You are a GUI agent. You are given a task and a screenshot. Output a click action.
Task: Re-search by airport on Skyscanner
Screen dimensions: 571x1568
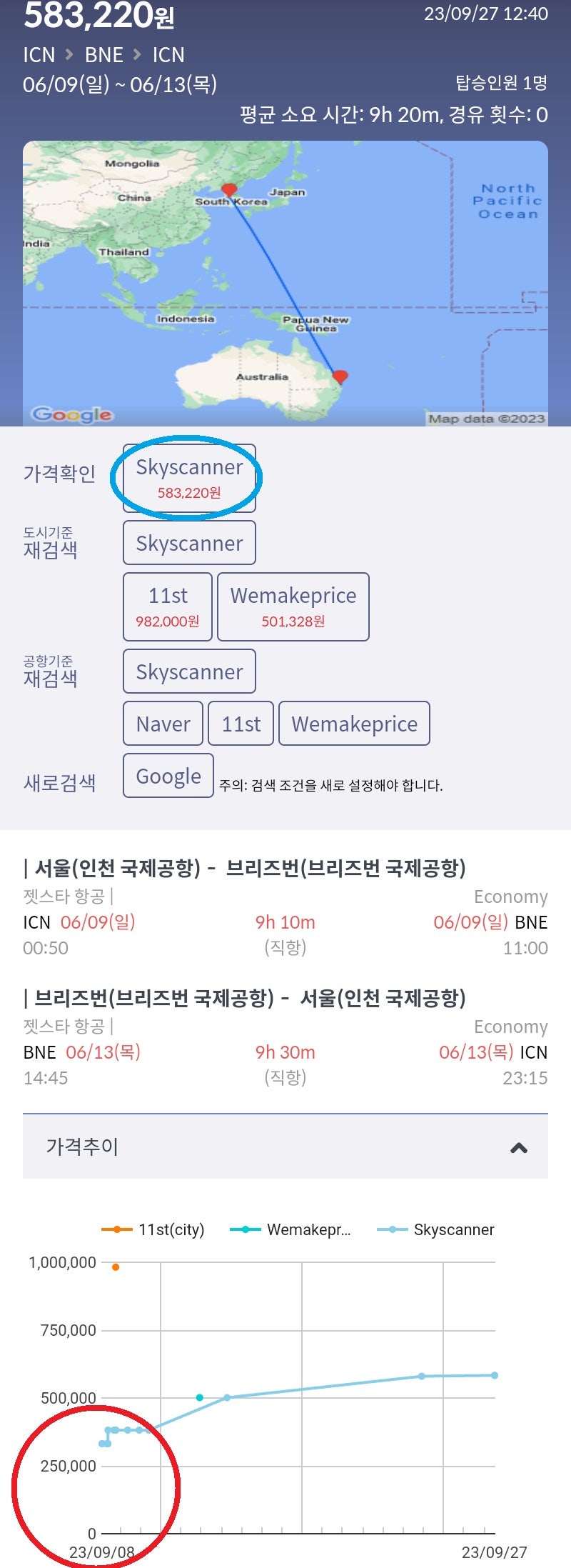[x=189, y=671]
